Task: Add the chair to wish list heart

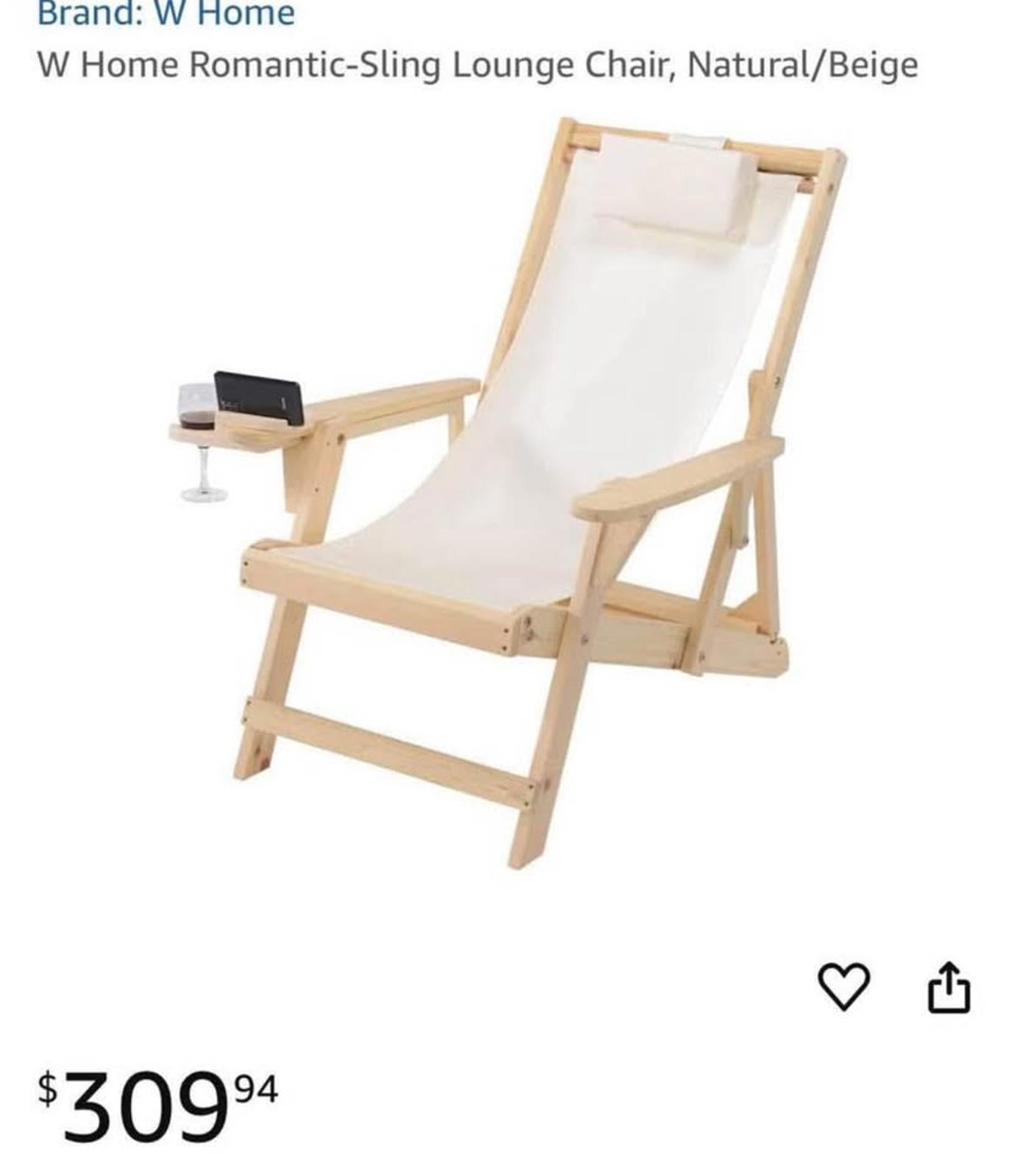Action: (x=843, y=987)
